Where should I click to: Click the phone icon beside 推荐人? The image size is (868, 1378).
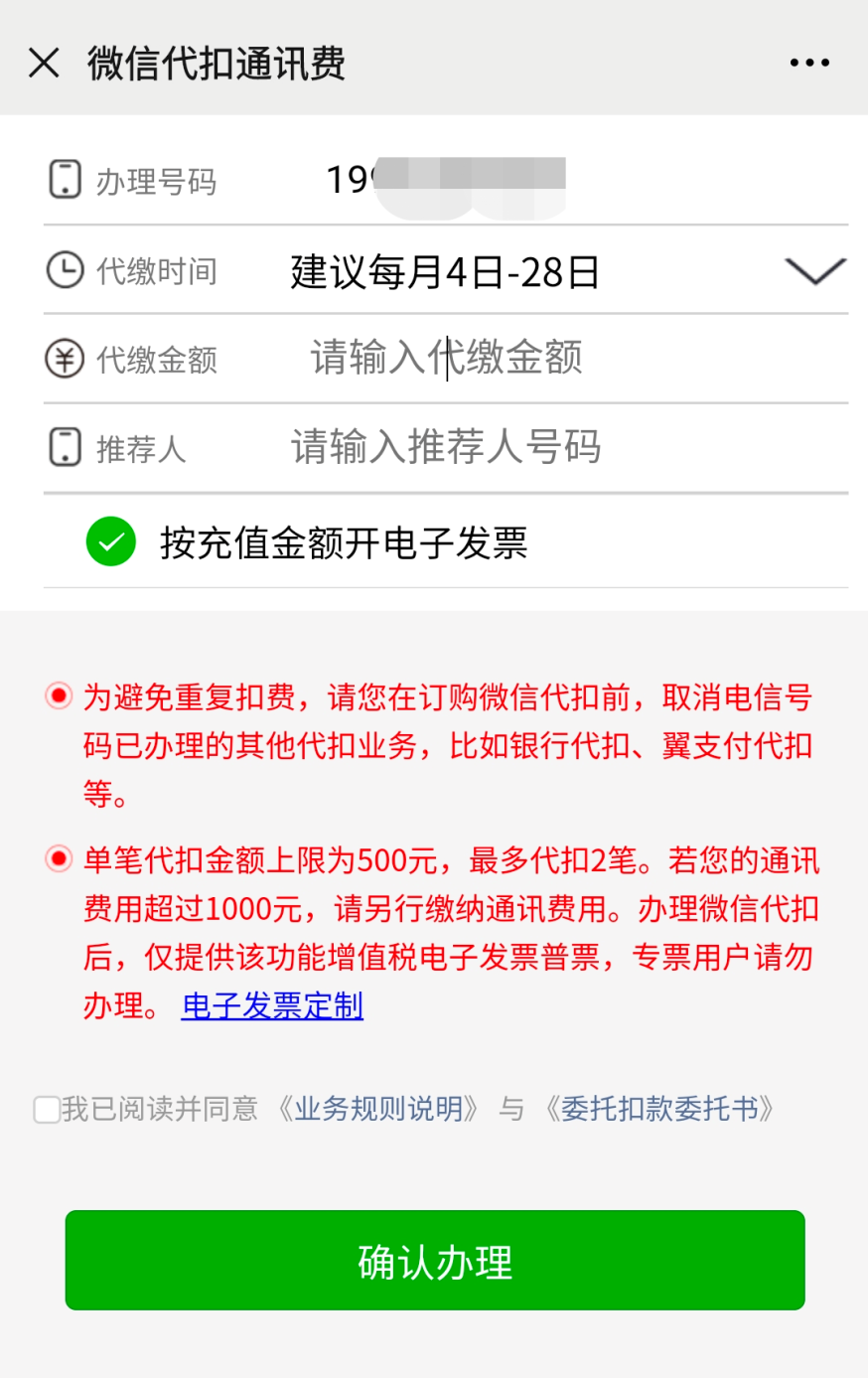pyautogui.click(x=65, y=448)
